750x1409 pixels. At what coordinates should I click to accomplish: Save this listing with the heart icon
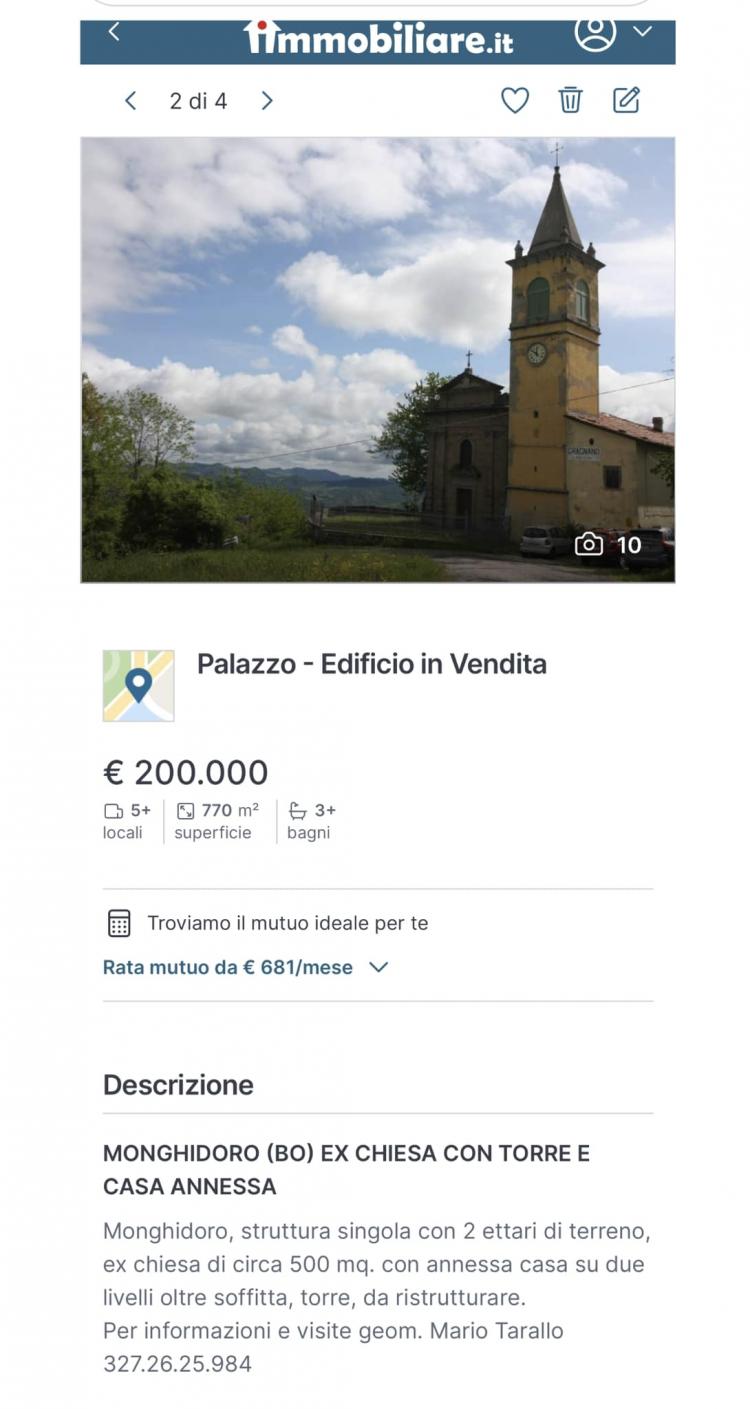(515, 100)
